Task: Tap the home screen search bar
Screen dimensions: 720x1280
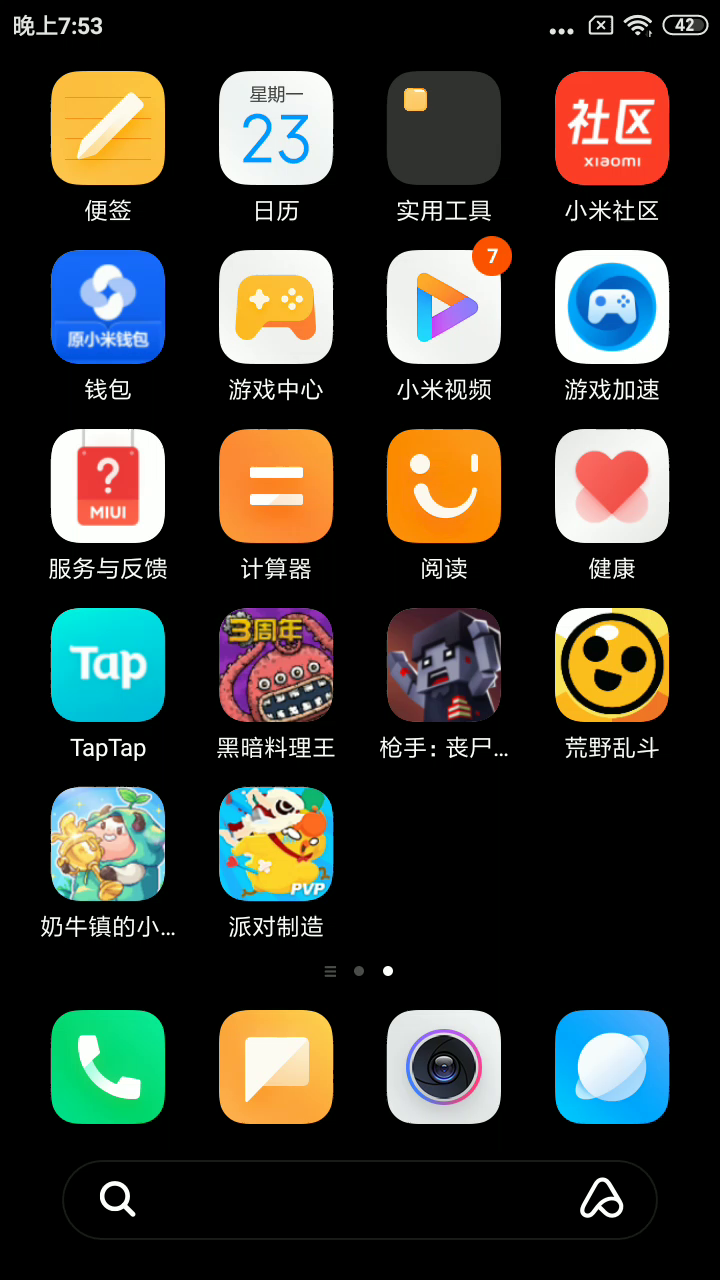Action: pyautogui.click(x=360, y=1199)
